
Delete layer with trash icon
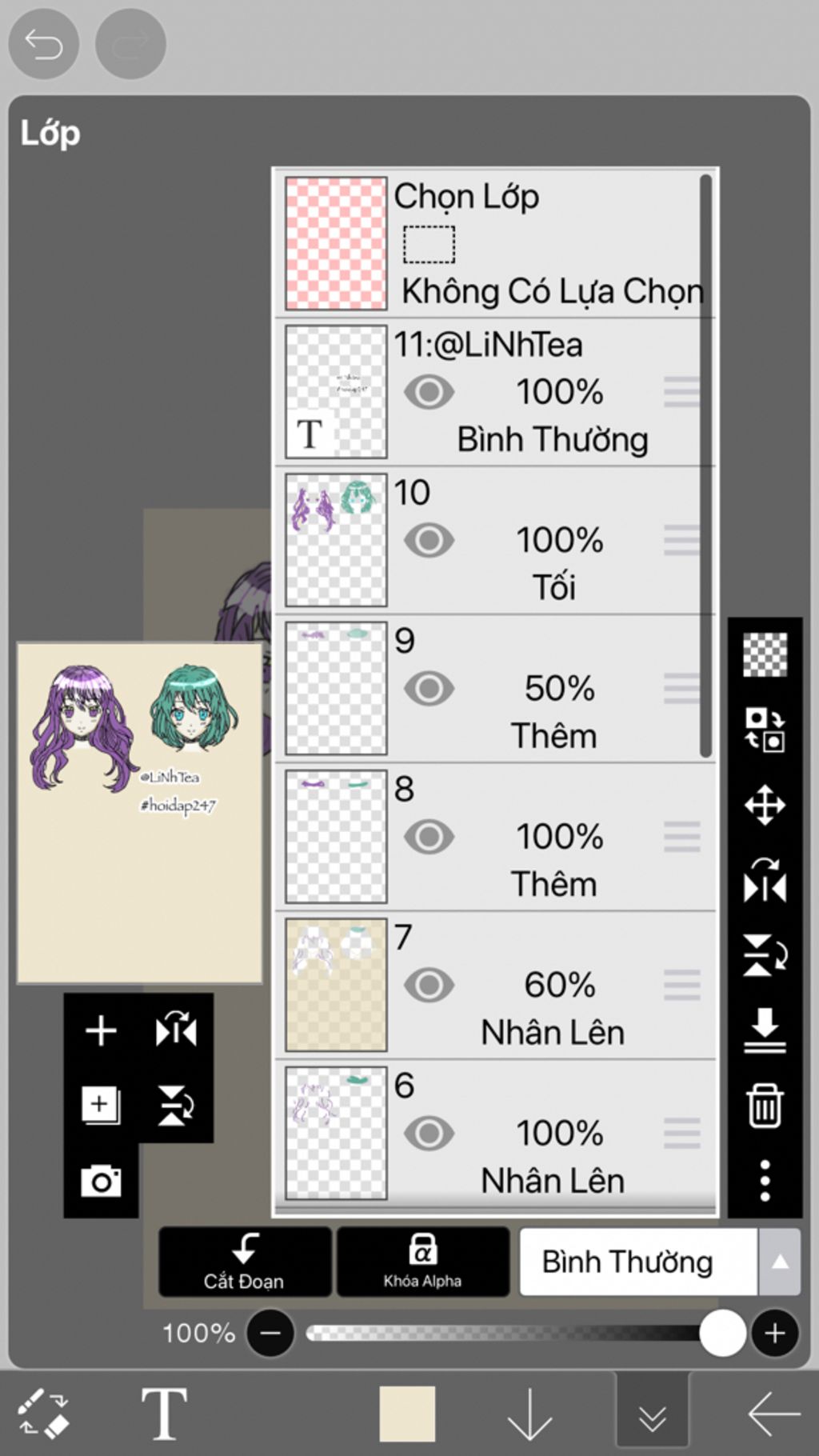(765, 1106)
